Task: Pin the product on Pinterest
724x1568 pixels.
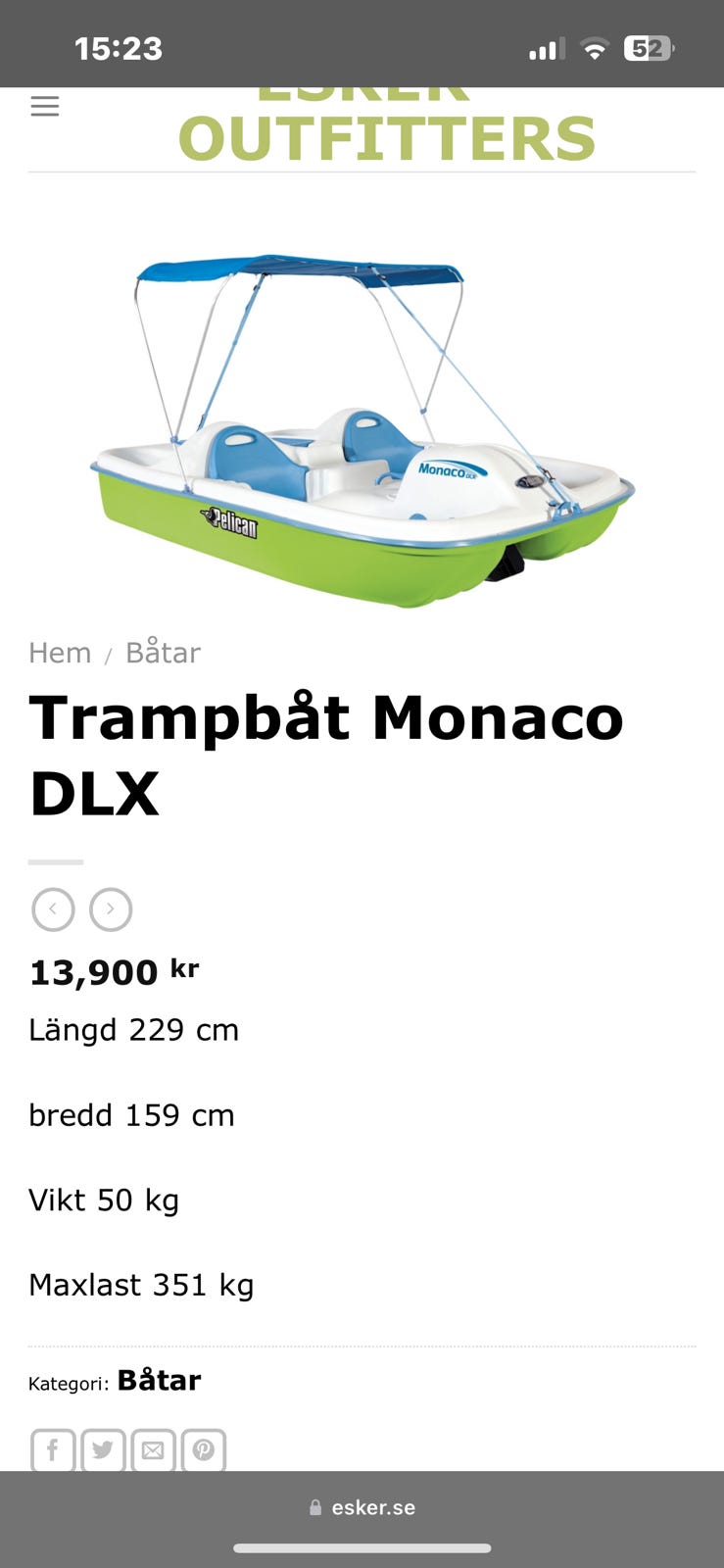Action: 204,1450
